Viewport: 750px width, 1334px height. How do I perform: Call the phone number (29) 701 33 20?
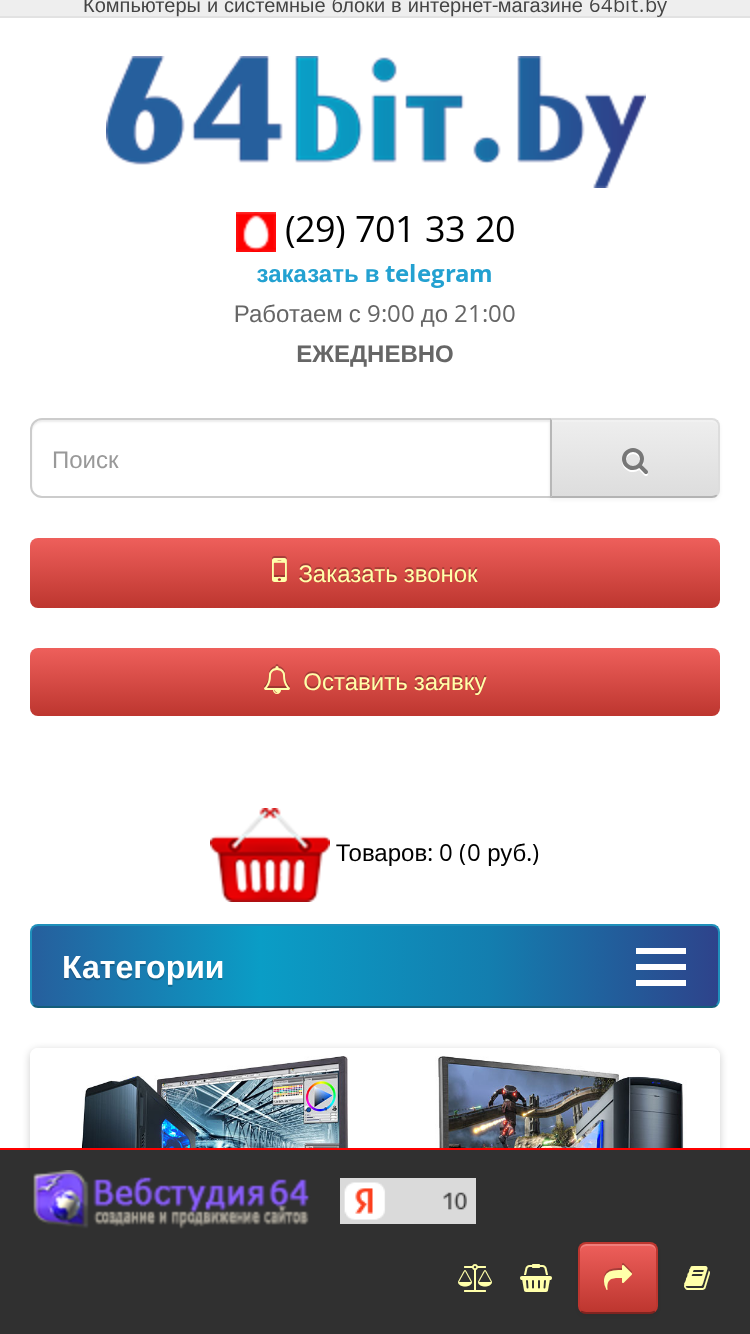(x=399, y=230)
